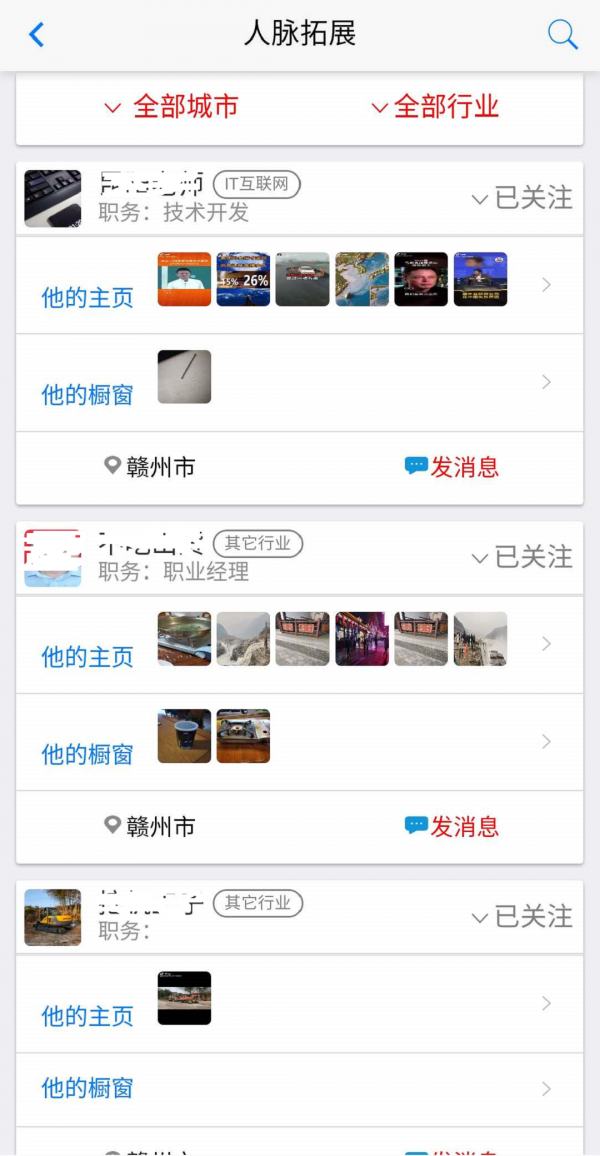Expand the 全部行业 industry filter

point(435,107)
